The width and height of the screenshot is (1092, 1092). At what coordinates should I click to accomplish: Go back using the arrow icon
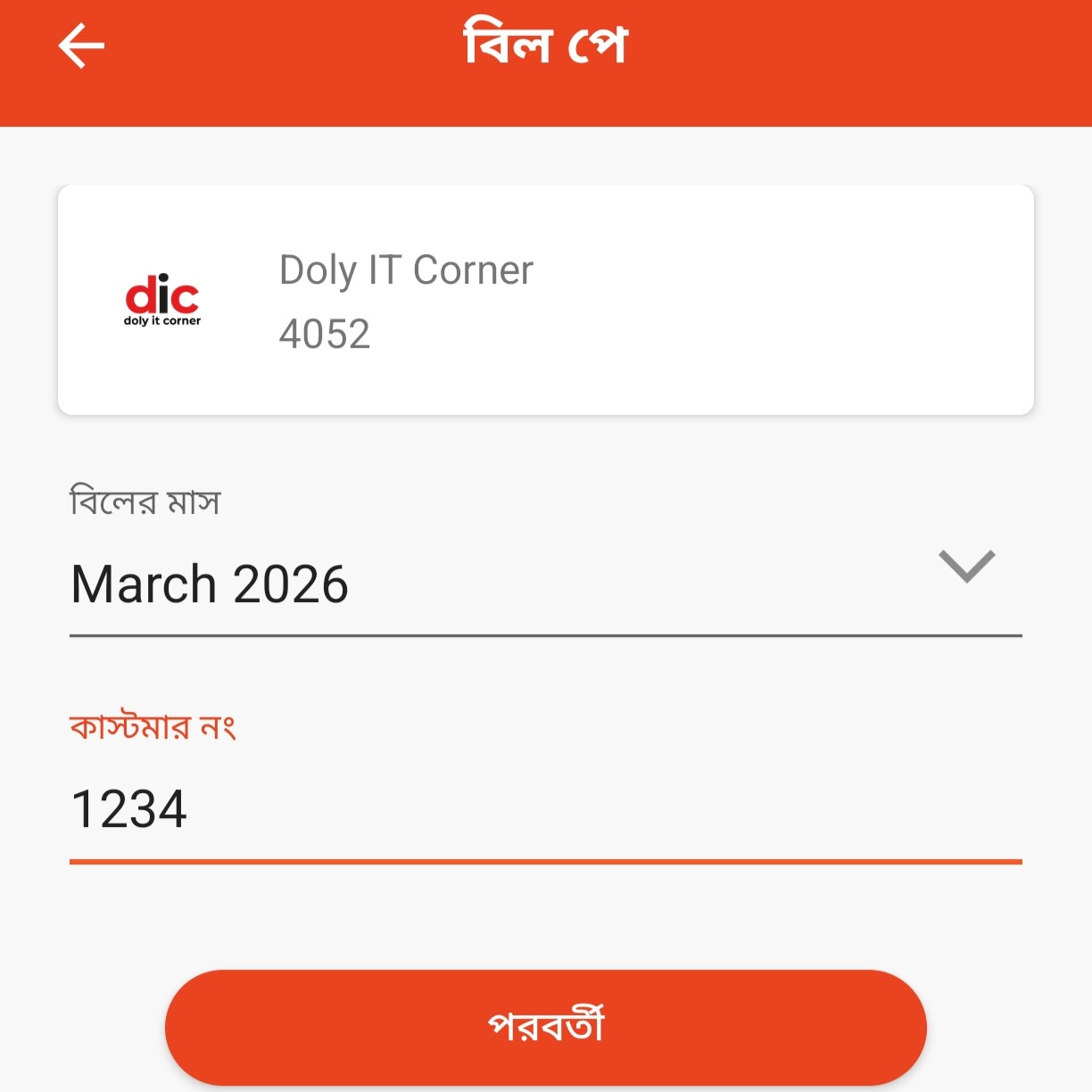81,45
